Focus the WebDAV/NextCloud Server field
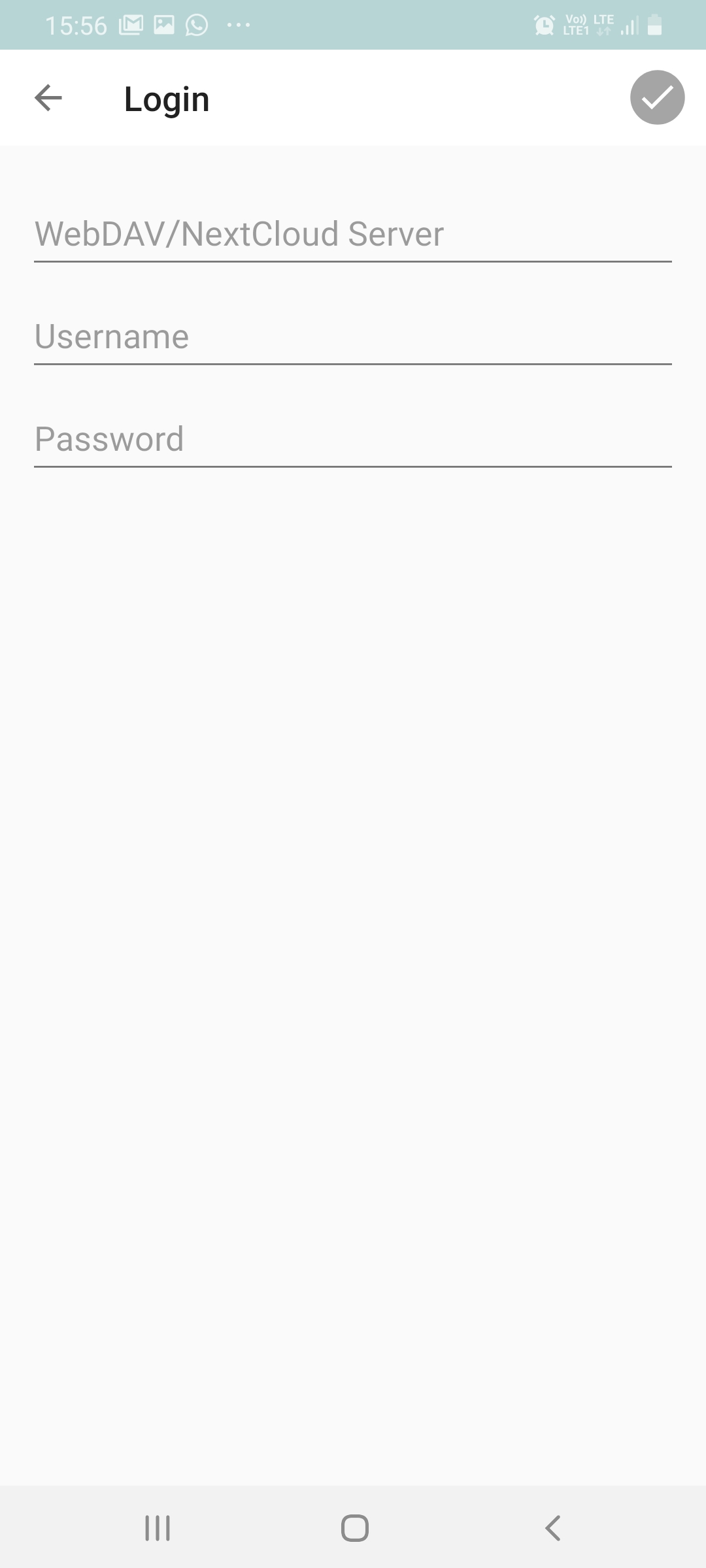Image resolution: width=706 pixels, height=1568 pixels. click(x=353, y=235)
